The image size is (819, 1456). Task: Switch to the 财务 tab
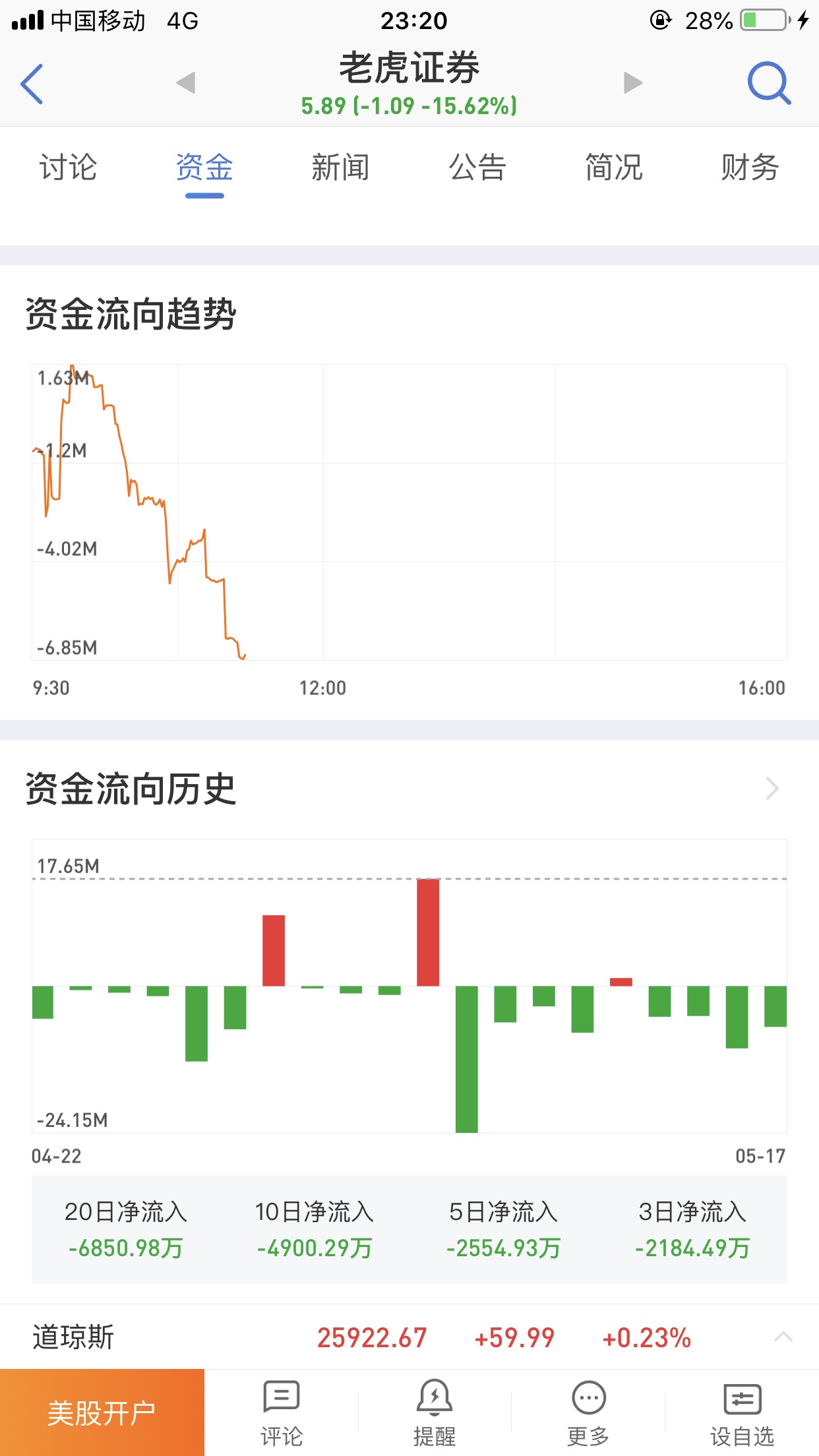point(750,167)
